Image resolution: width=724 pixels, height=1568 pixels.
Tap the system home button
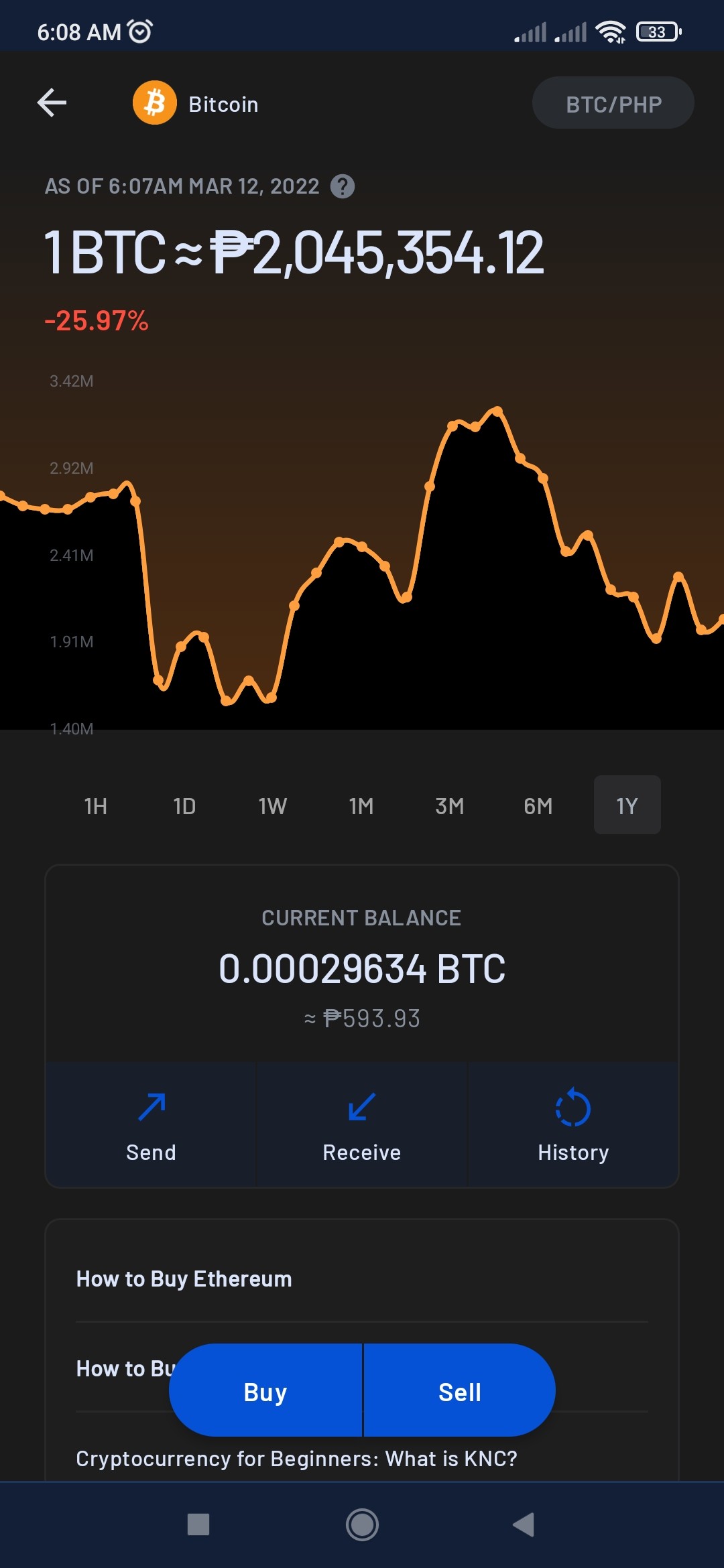362,1524
